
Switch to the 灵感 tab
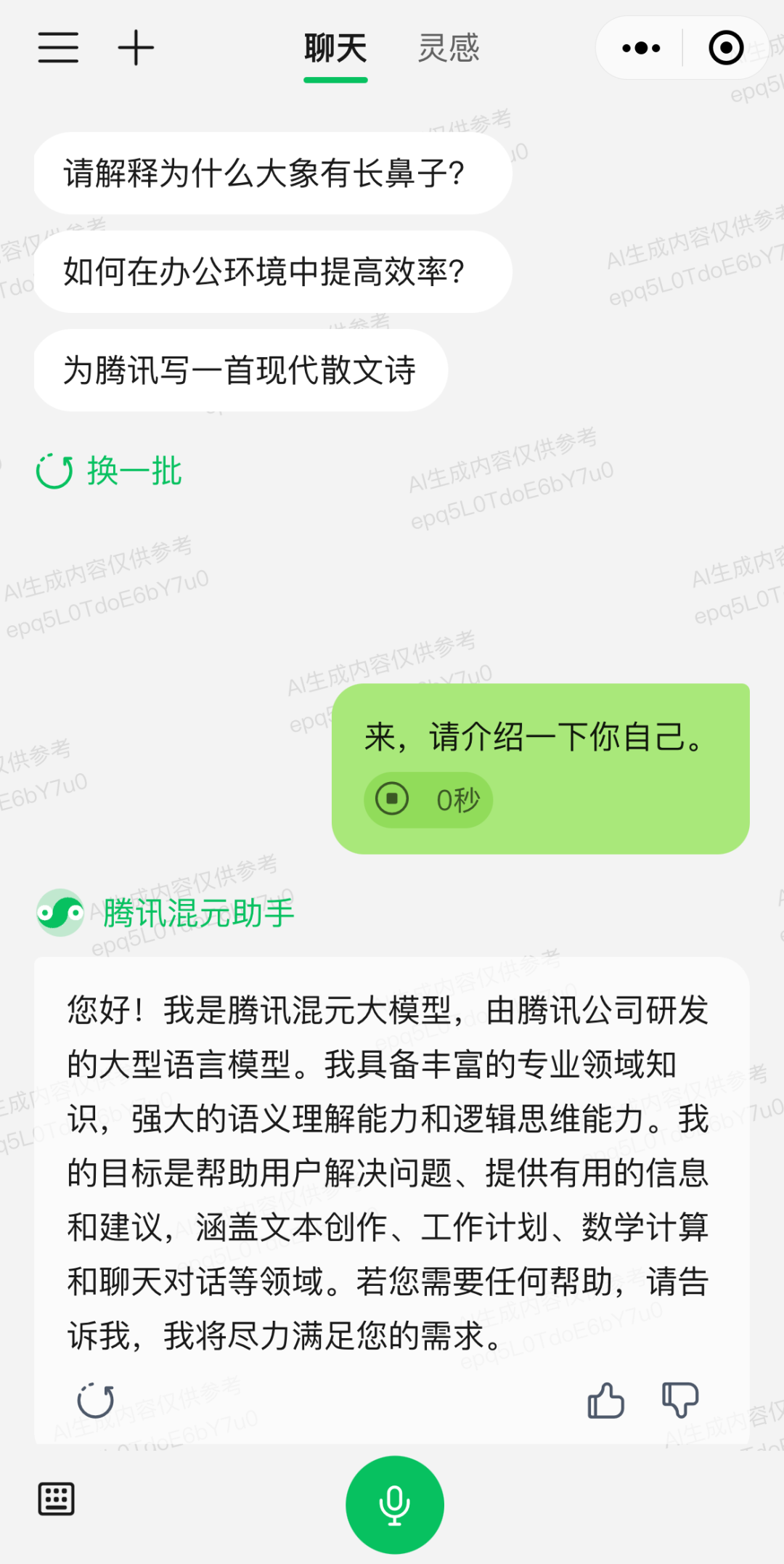449,49
